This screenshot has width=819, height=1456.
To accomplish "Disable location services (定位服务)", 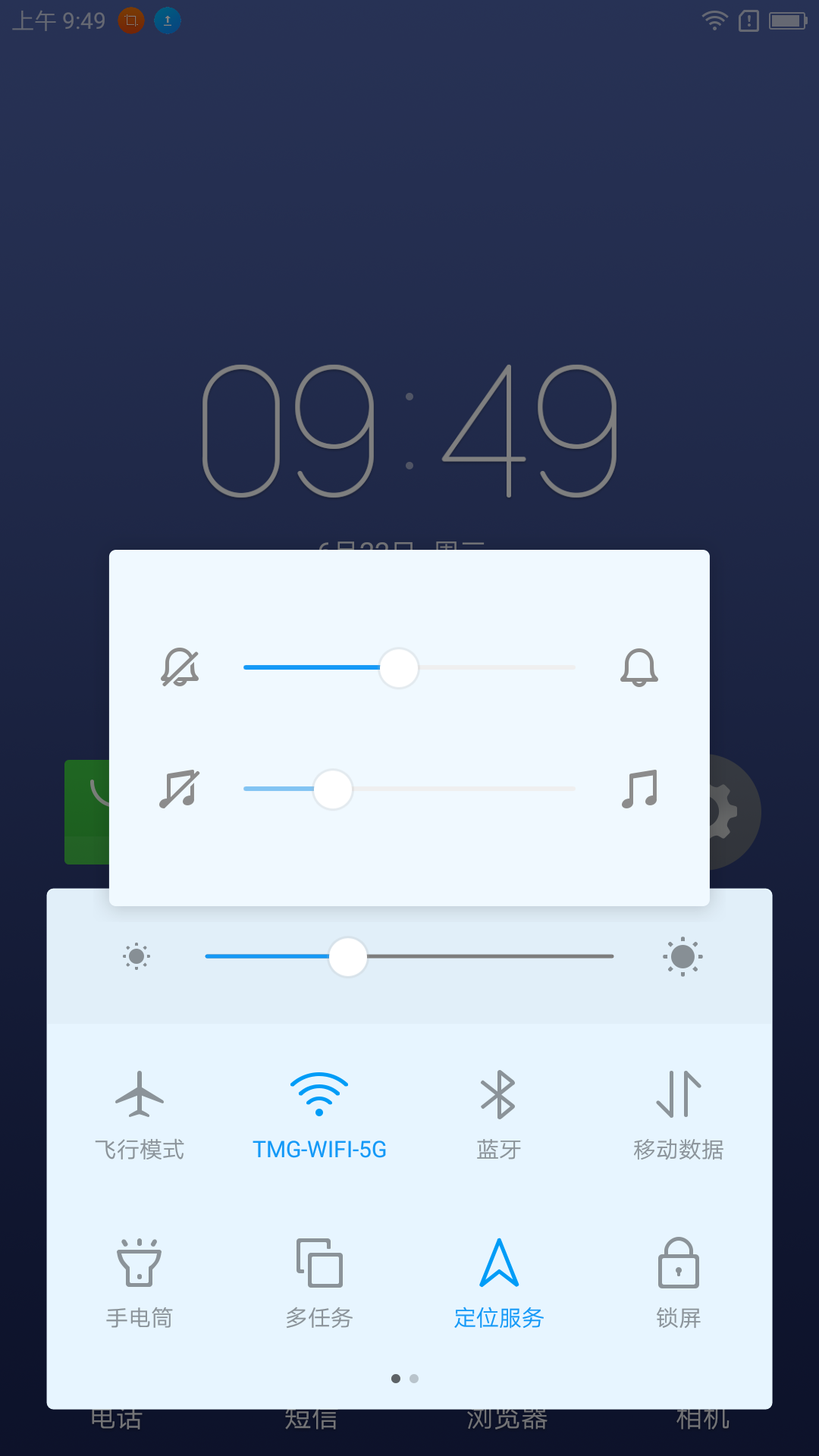I will [498, 1283].
